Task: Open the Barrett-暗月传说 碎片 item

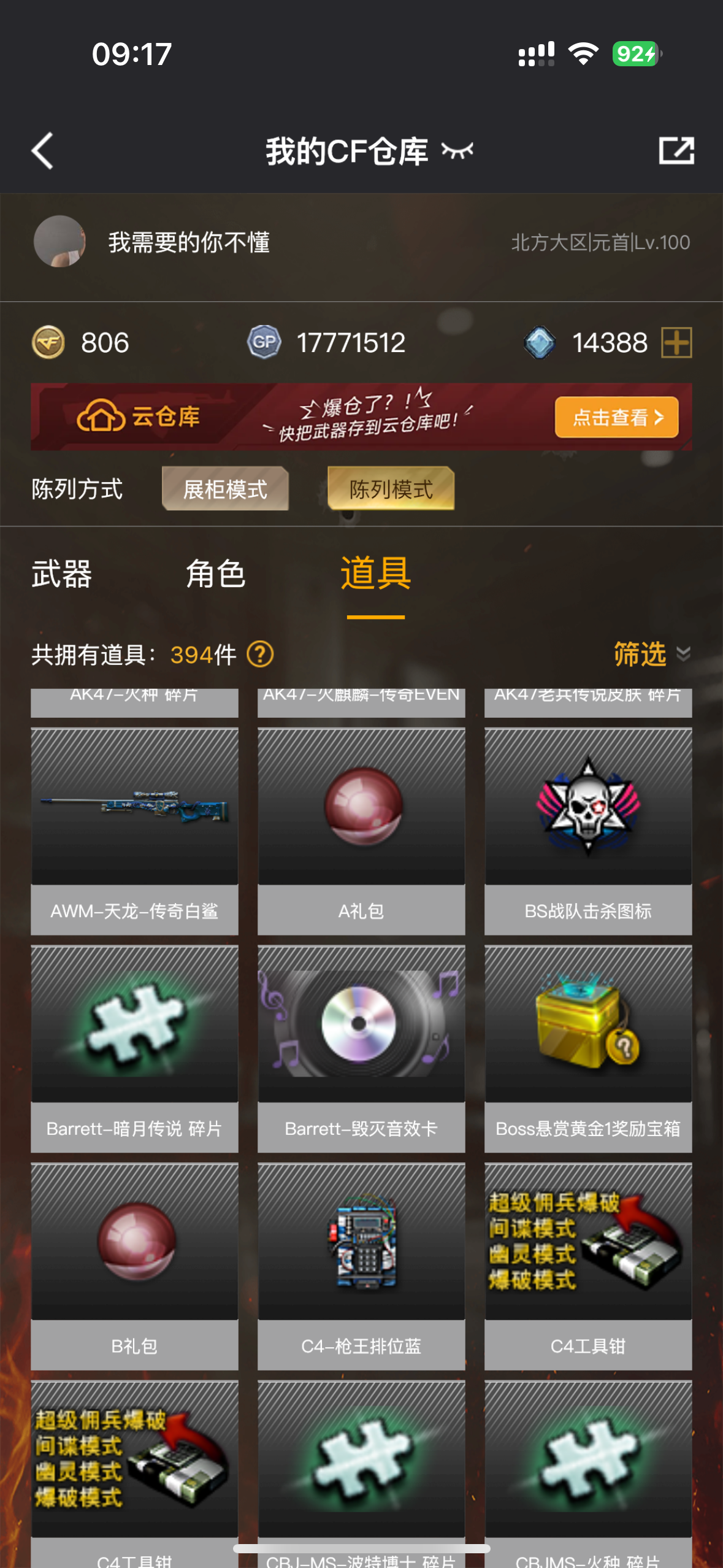Action: pyautogui.click(x=134, y=1049)
